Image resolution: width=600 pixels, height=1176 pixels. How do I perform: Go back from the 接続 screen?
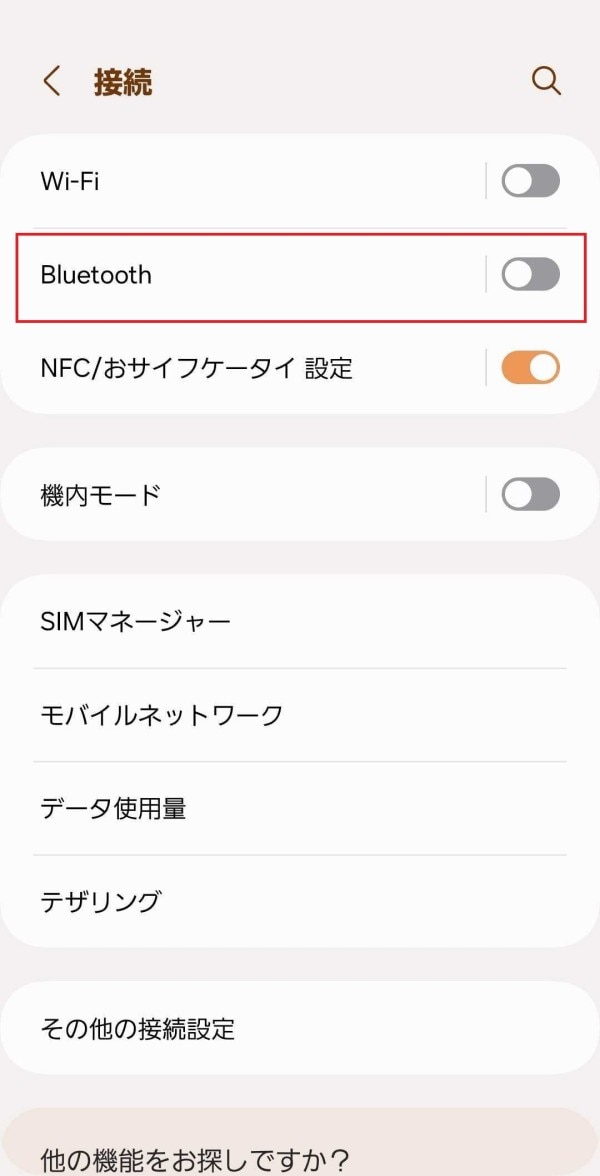tap(52, 81)
